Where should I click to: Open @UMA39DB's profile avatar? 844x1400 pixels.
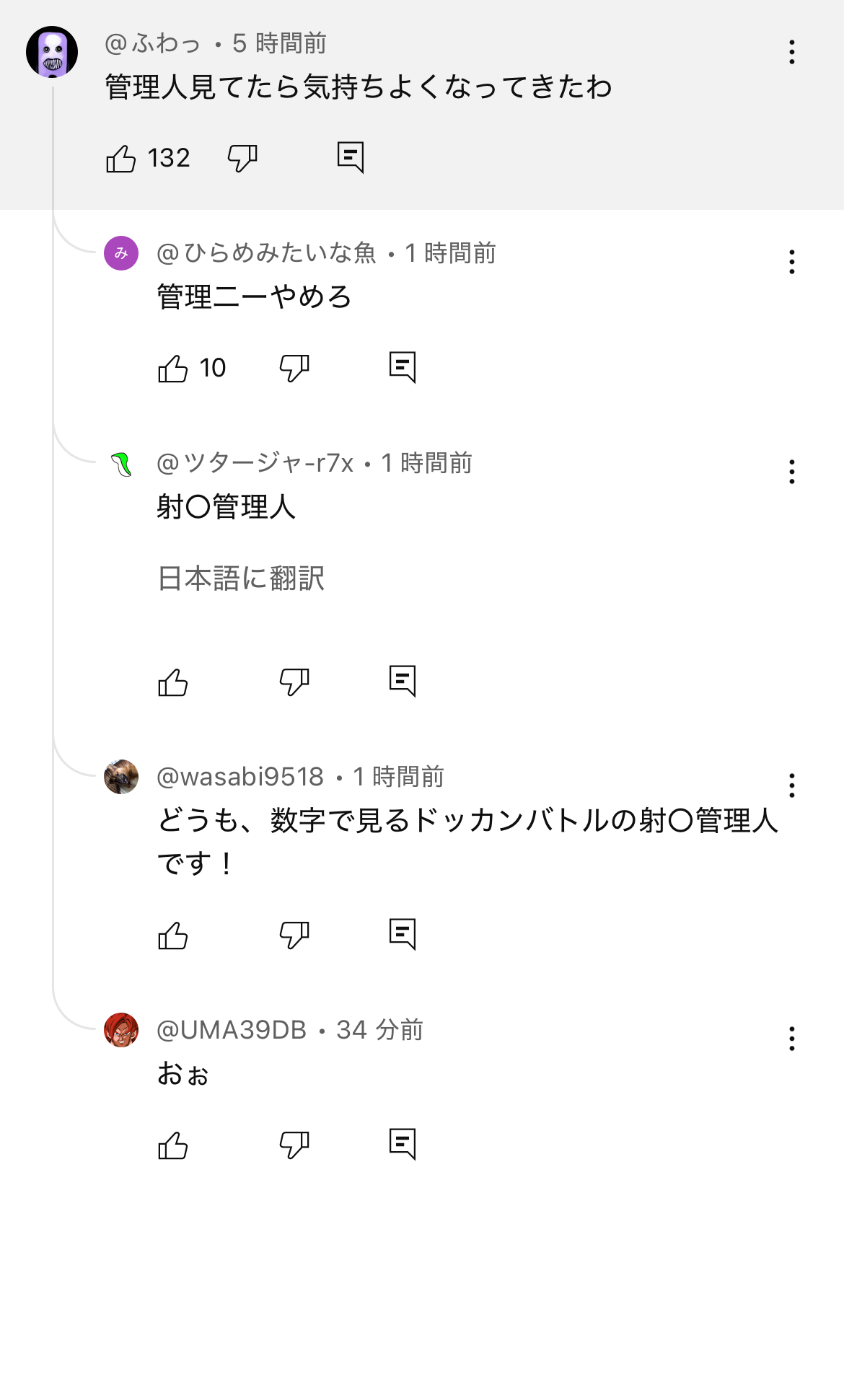(x=121, y=1029)
